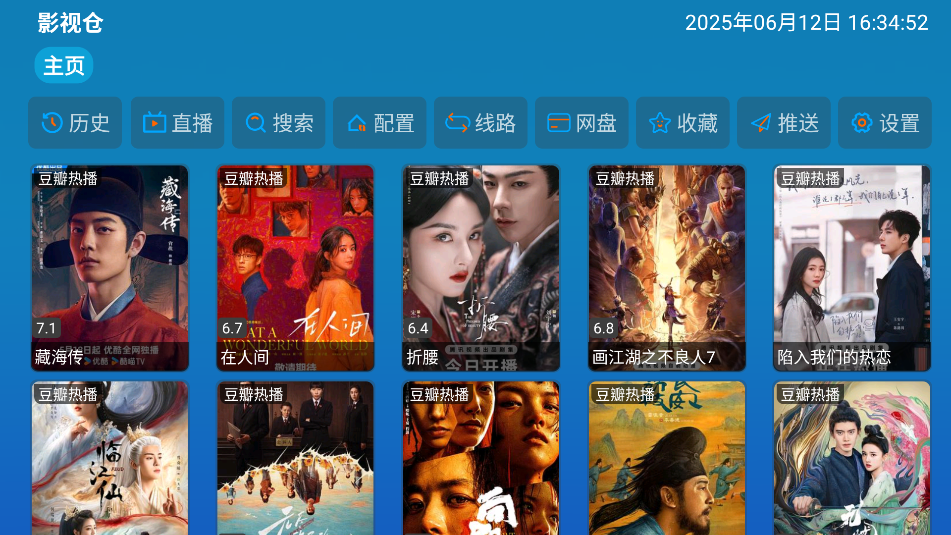Open 历史 viewing history
951x535 pixels.
(x=75, y=123)
